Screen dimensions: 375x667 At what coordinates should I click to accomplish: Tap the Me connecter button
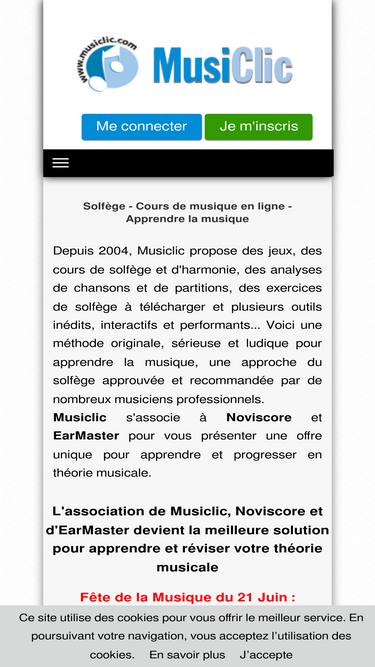(x=142, y=127)
